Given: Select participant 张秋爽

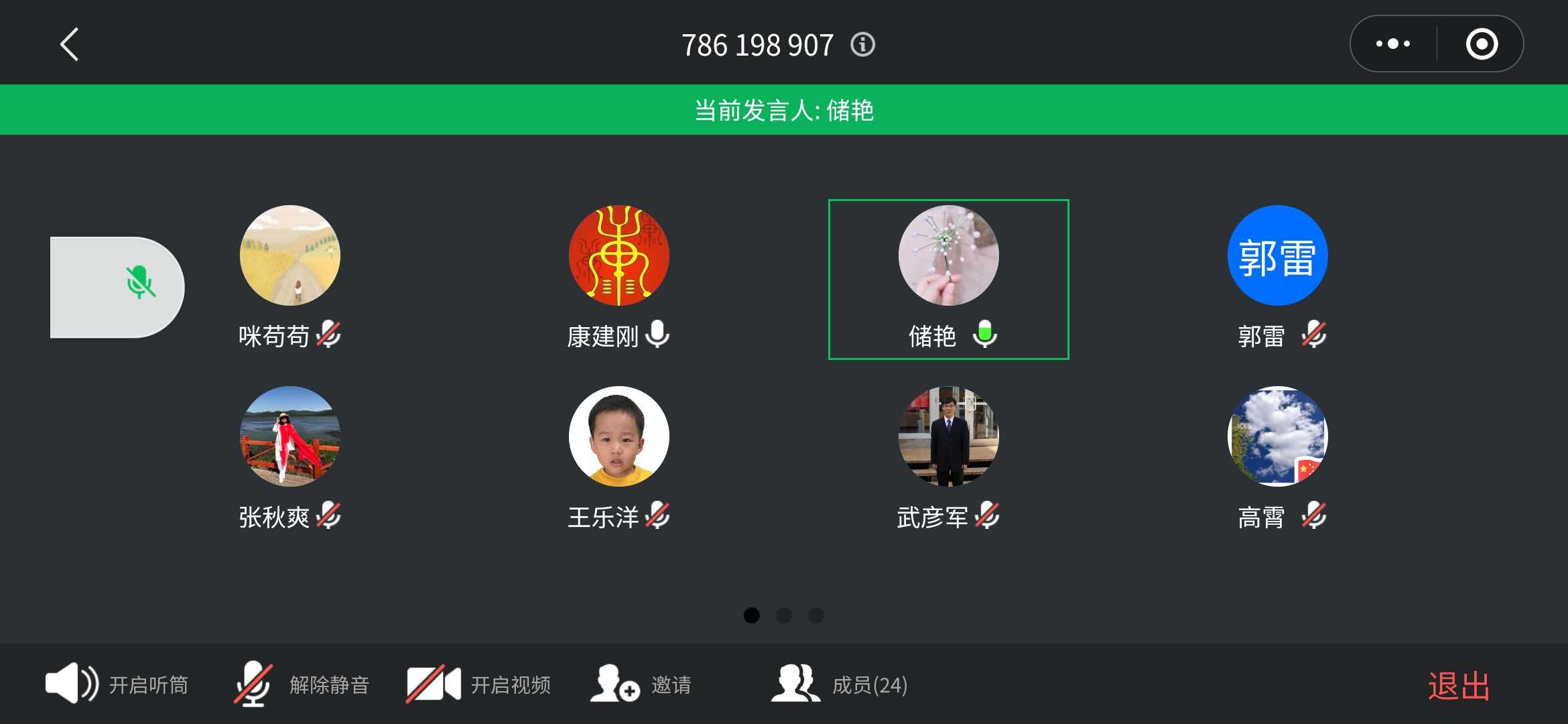Looking at the screenshot, I should tap(289, 436).
